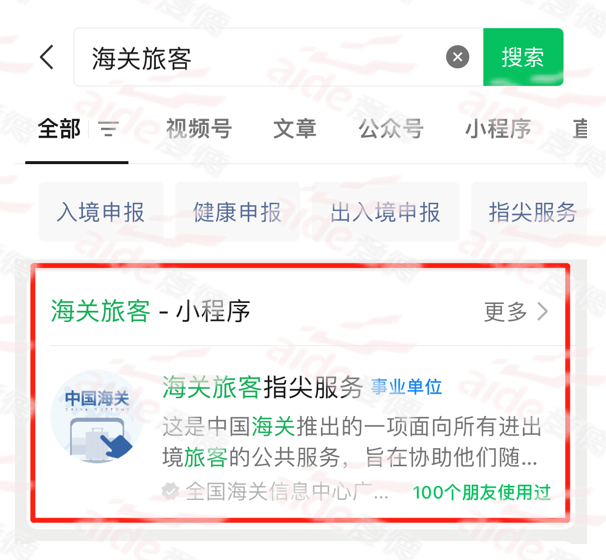
Task: Switch to the 文章 tab
Action: pyautogui.click(x=295, y=129)
